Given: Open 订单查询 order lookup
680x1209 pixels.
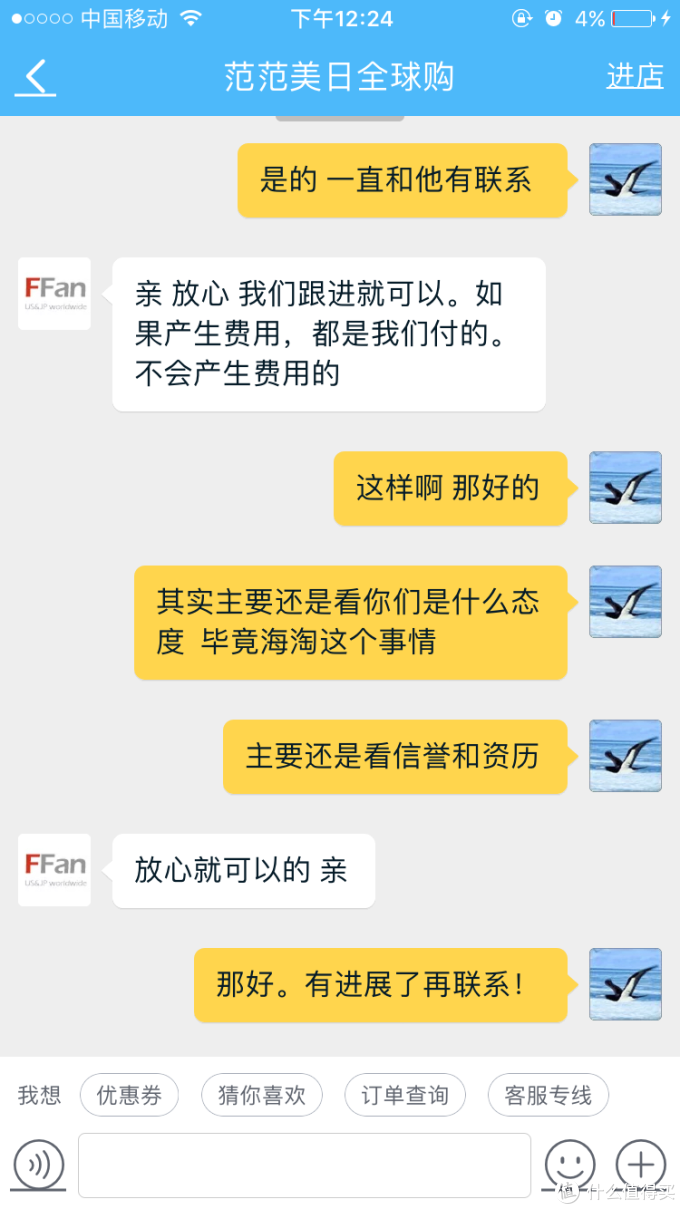Looking at the screenshot, I should pyautogui.click(x=404, y=1095).
